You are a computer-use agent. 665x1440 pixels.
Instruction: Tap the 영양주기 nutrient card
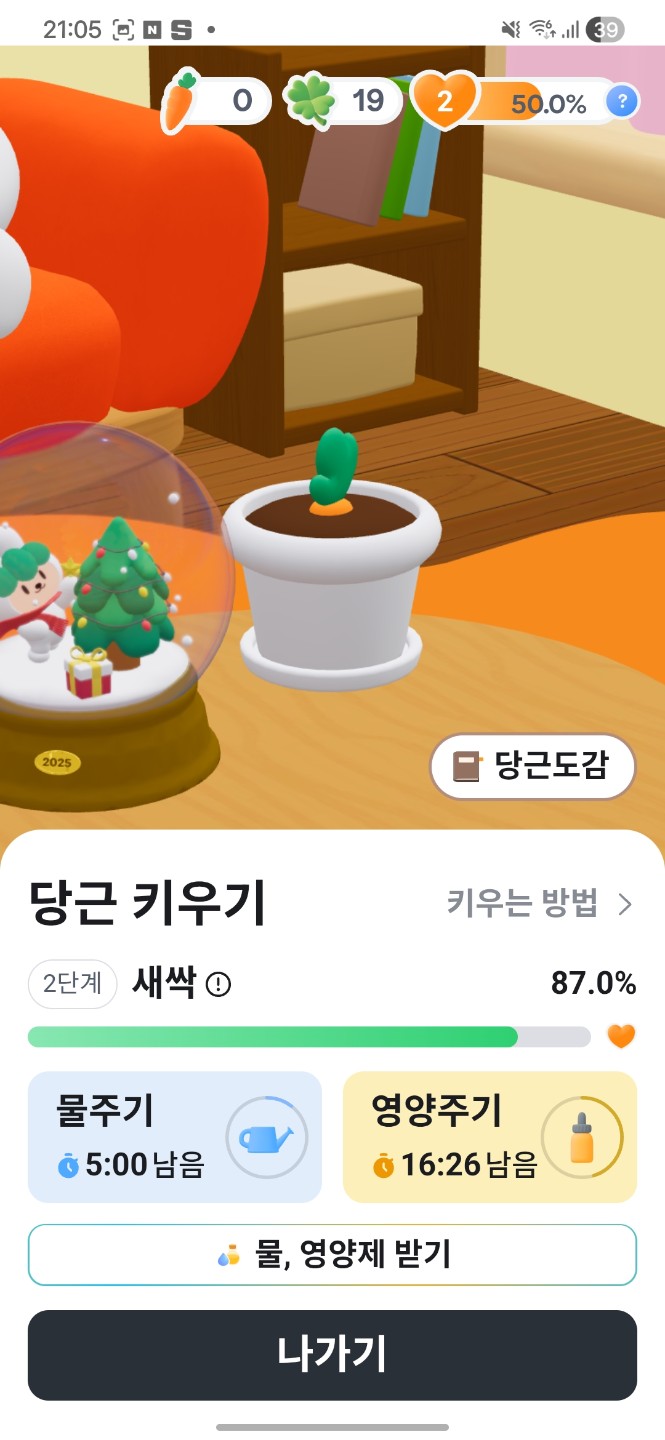tap(489, 1137)
